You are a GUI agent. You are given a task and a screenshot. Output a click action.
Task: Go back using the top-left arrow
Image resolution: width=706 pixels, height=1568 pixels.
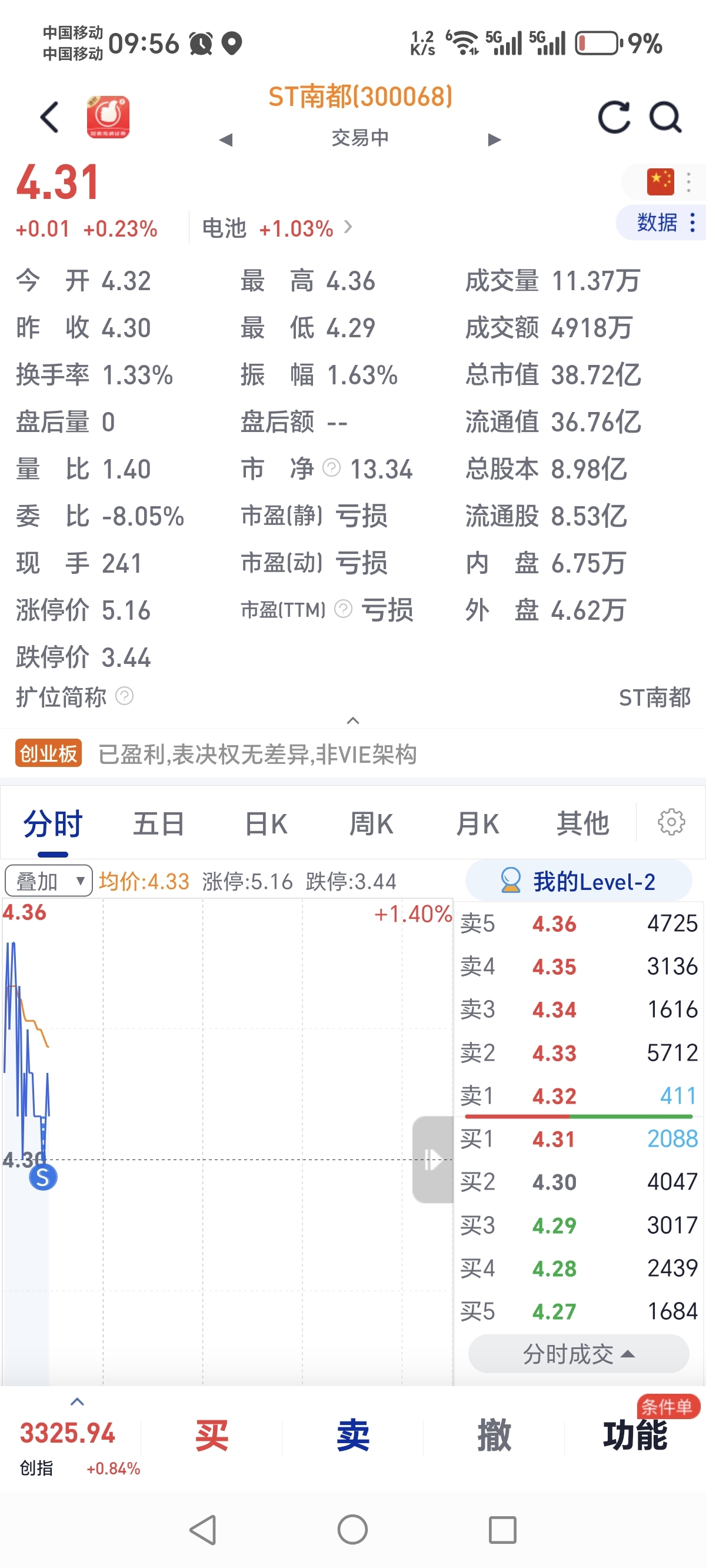click(49, 117)
